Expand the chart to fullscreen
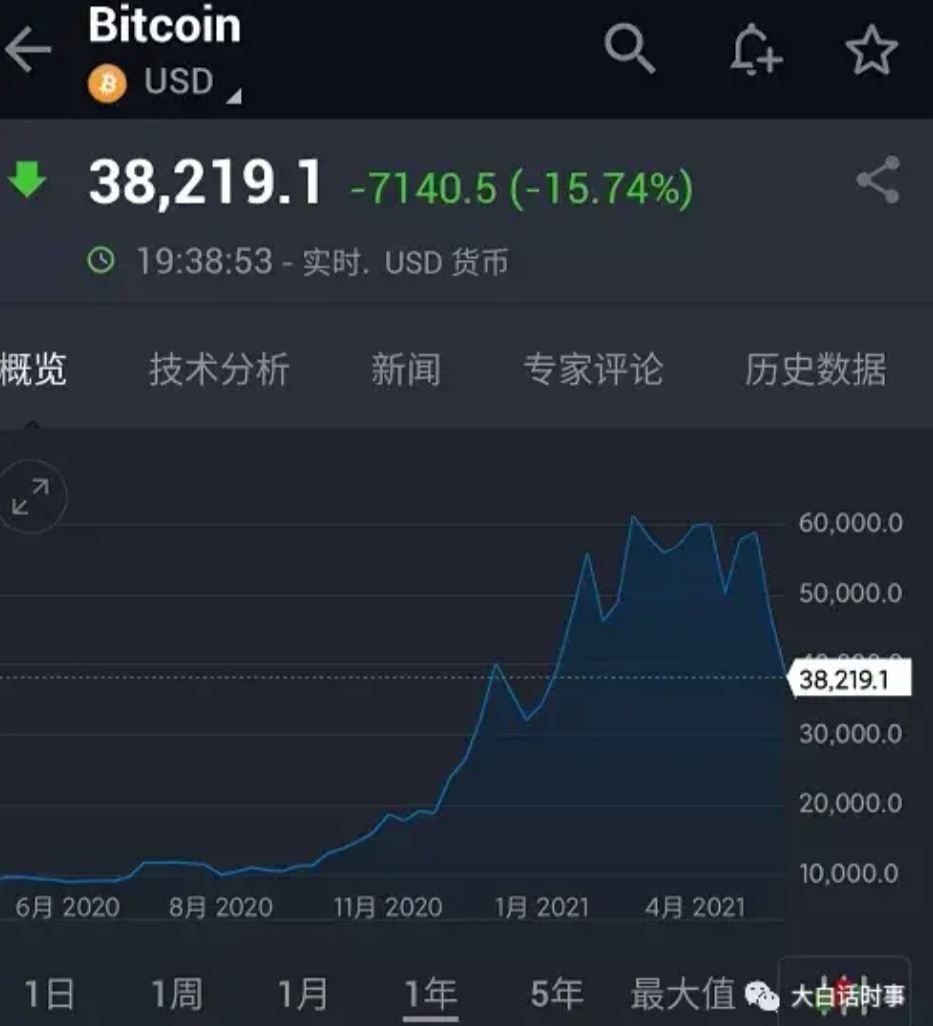The width and height of the screenshot is (933, 1026). click(33, 494)
